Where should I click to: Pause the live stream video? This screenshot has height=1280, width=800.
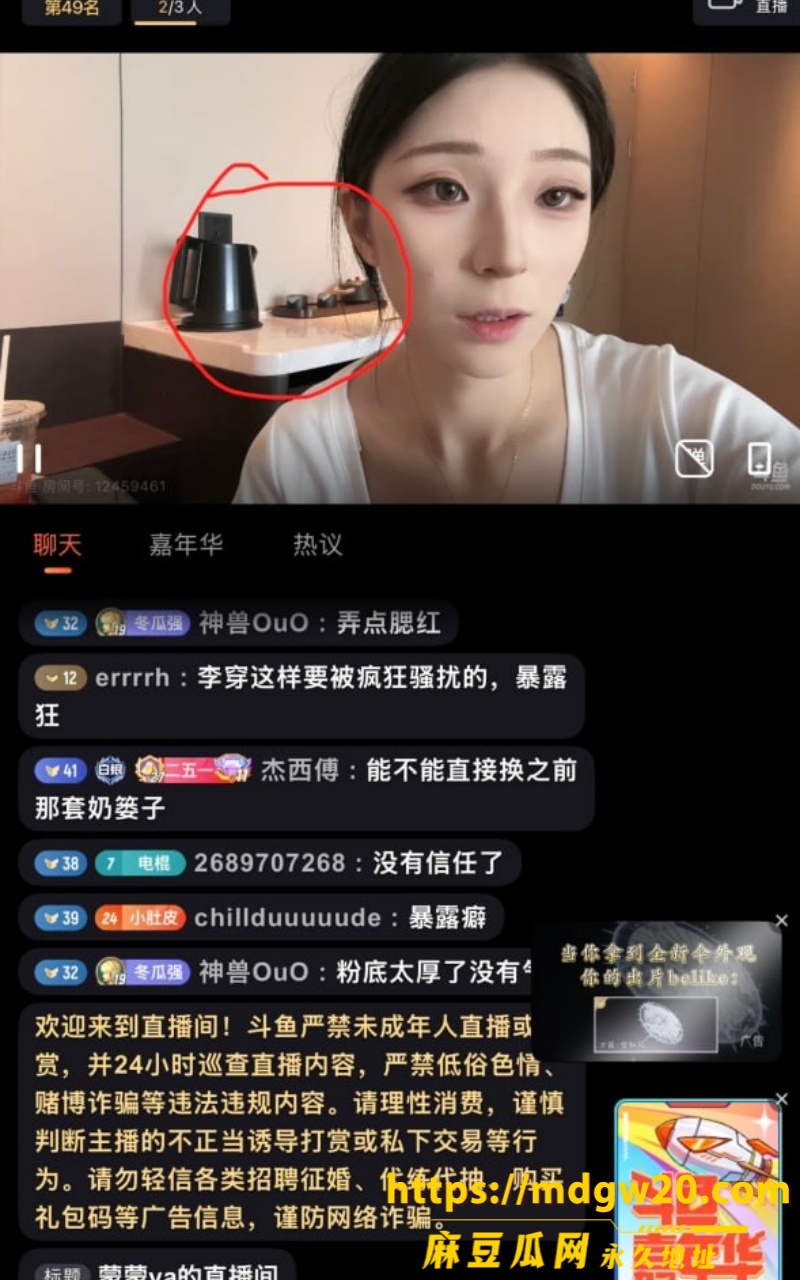click(x=29, y=459)
